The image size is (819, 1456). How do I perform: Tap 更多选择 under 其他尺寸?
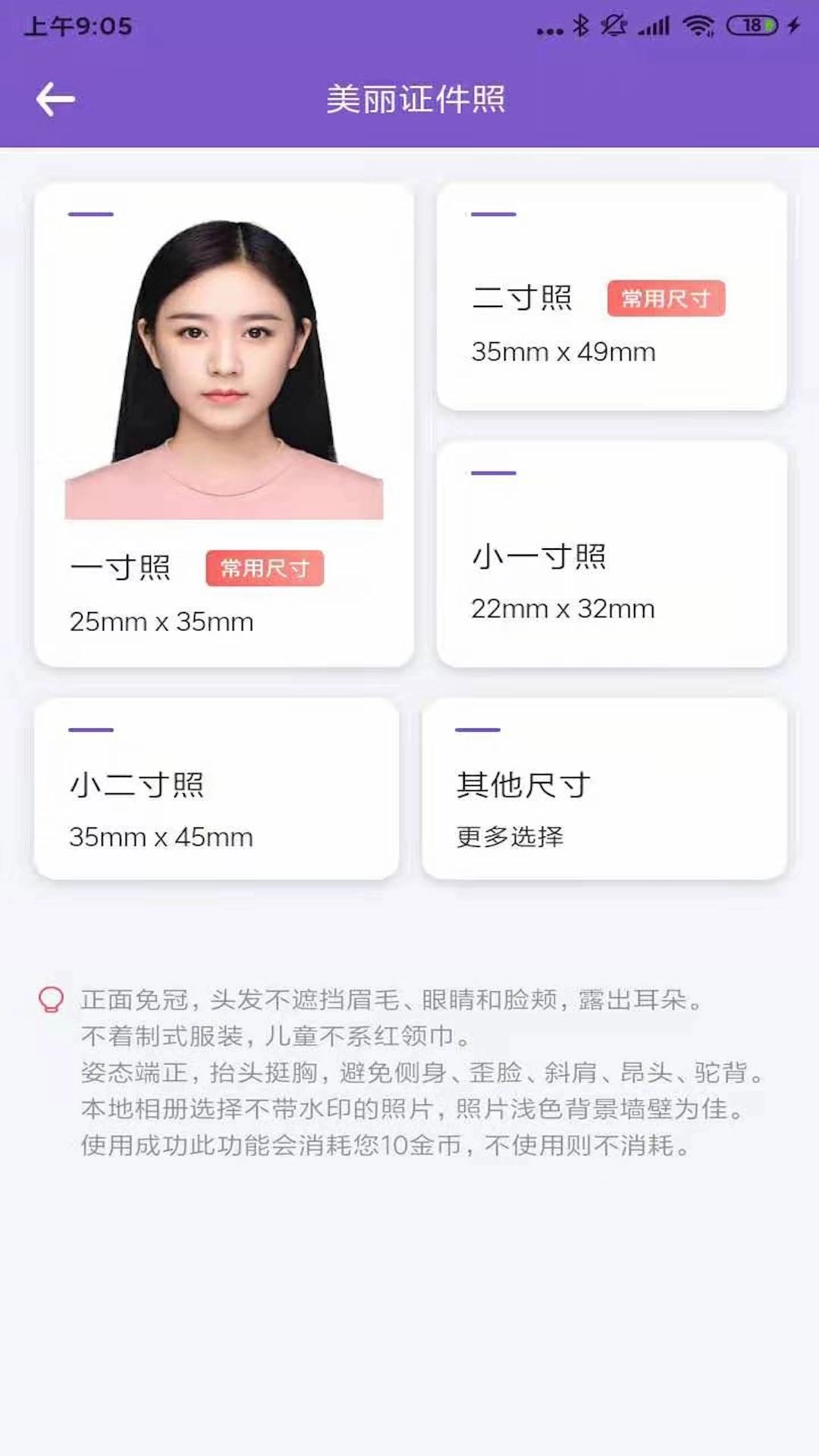point(508,836)
